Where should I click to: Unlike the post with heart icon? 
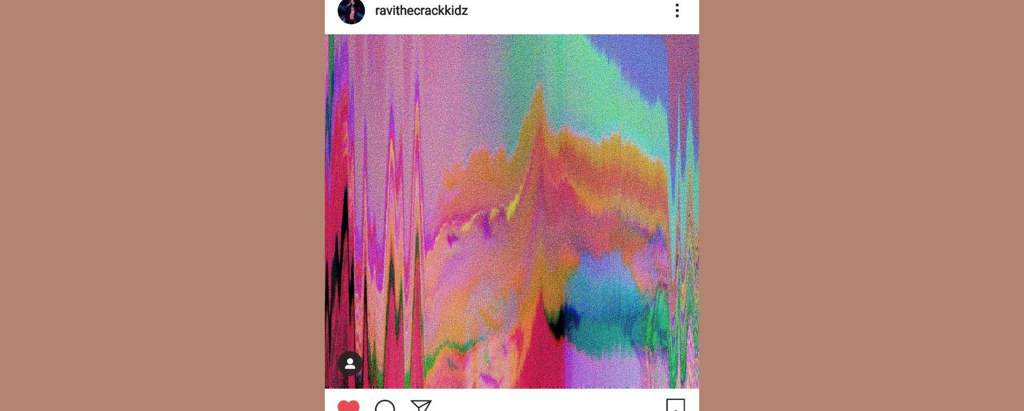(x=348, y=405)
